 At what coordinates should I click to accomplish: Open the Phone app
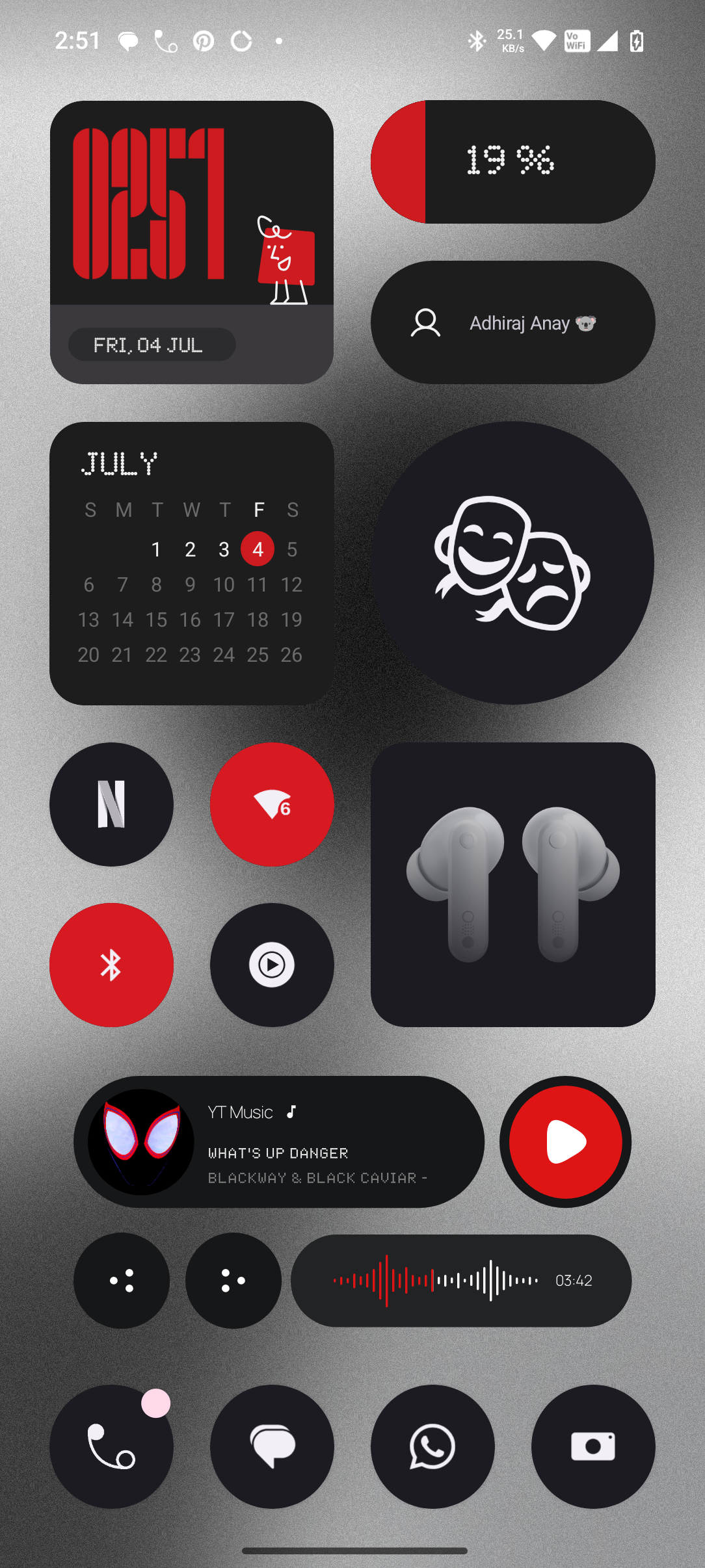[111, 1446]
